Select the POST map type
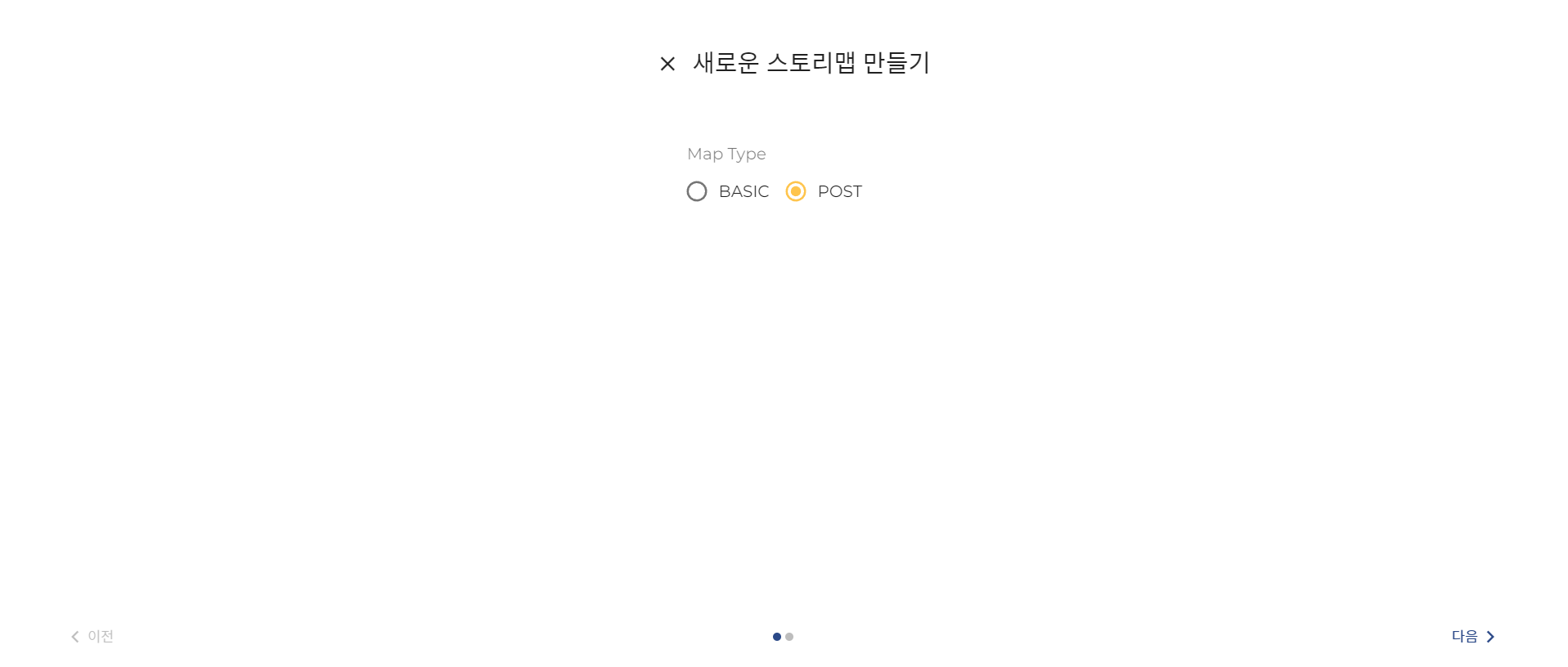1568x667 pixels. (796, 191)
